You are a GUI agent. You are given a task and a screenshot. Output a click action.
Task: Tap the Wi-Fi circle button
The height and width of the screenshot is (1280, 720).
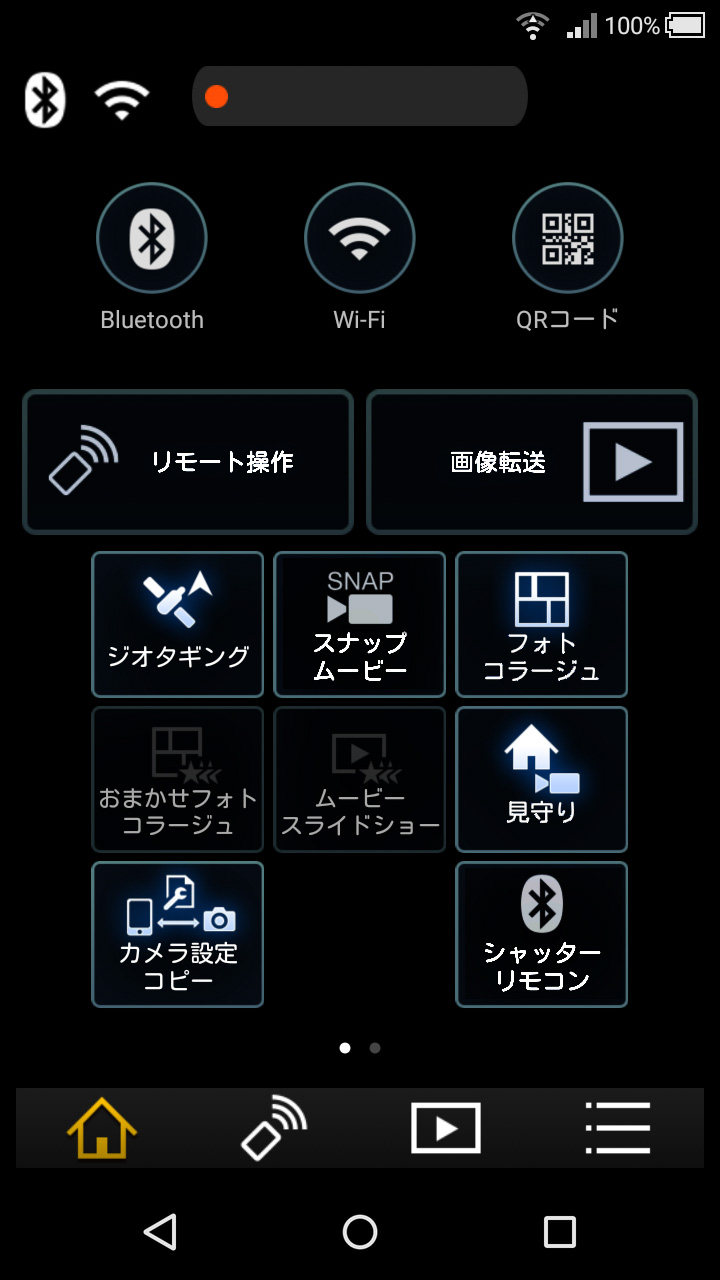pos(360,238)
